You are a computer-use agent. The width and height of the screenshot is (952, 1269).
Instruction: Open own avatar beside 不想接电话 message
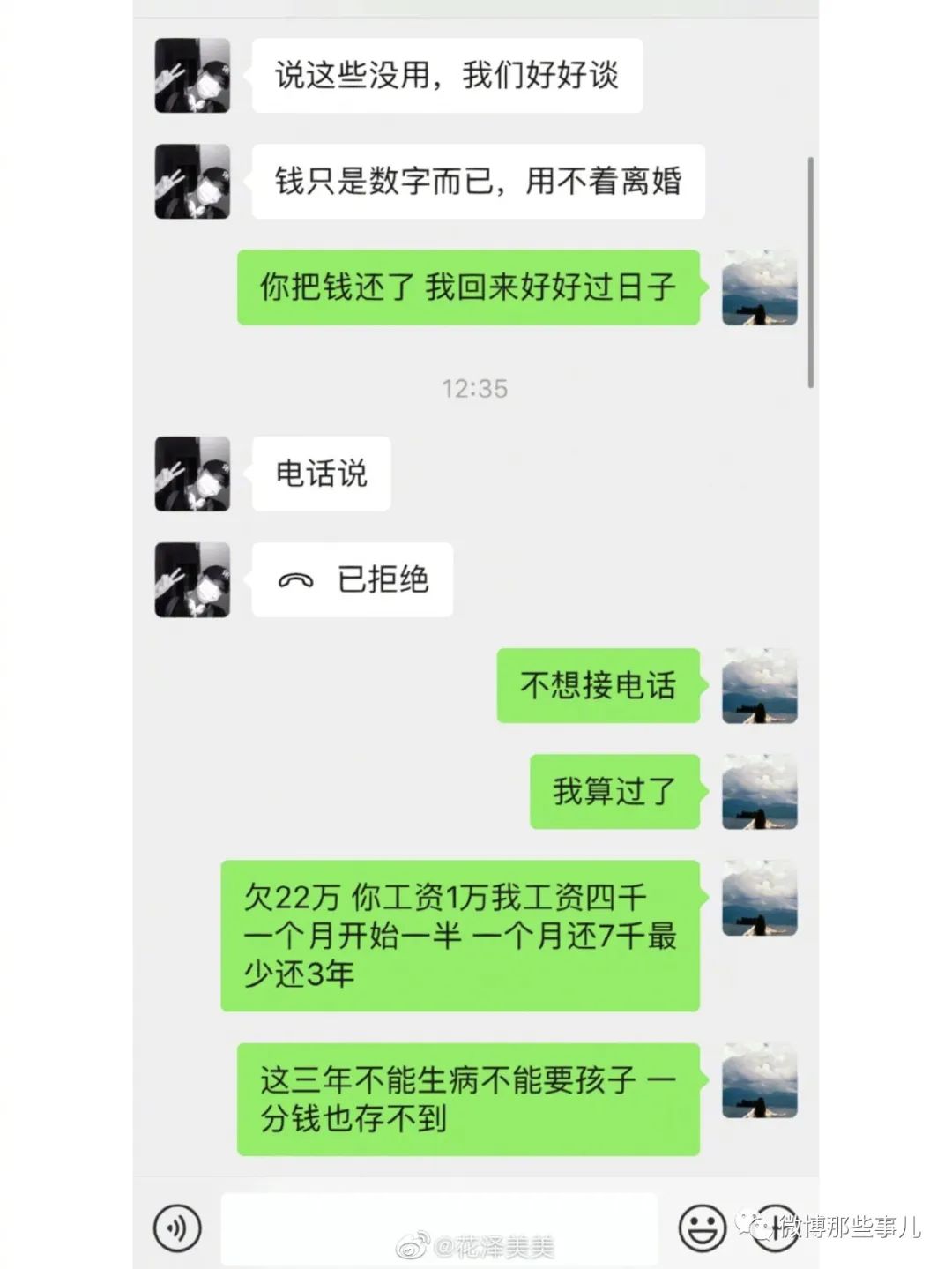point(759,685)
